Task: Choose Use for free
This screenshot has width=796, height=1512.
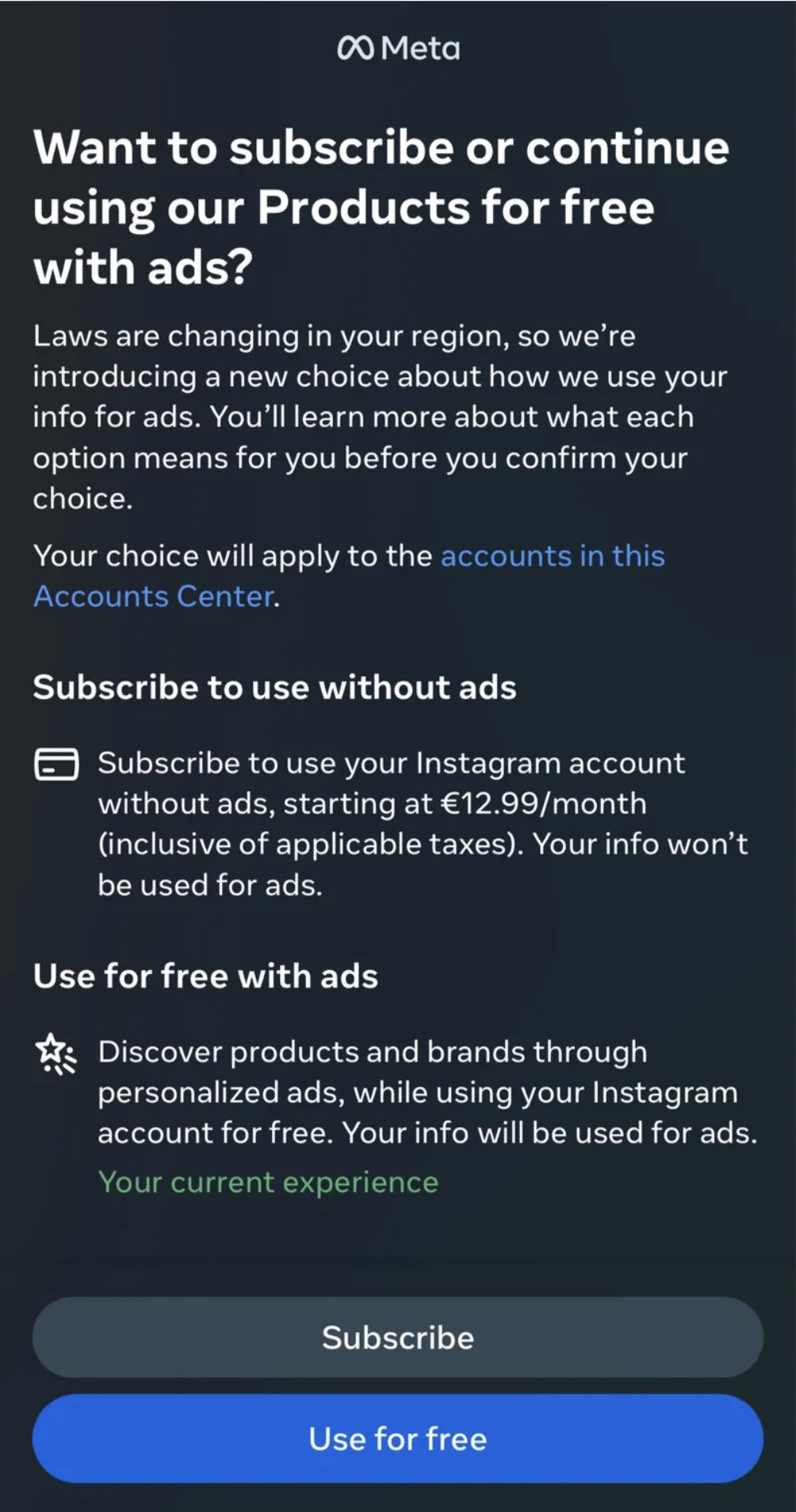Action: click(x=398, y=1438)
